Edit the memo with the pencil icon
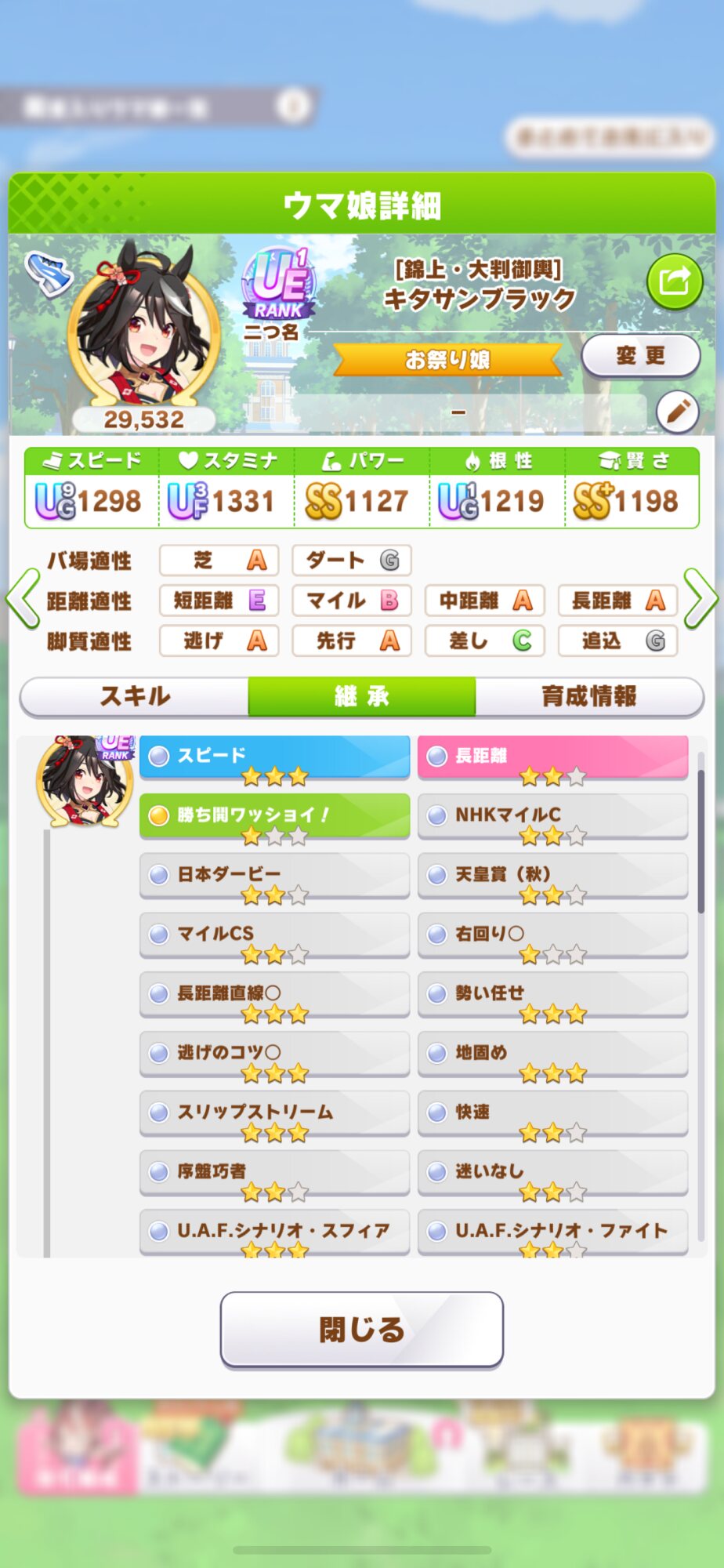This screenshot has height=1568, width=724. (677, 411)
